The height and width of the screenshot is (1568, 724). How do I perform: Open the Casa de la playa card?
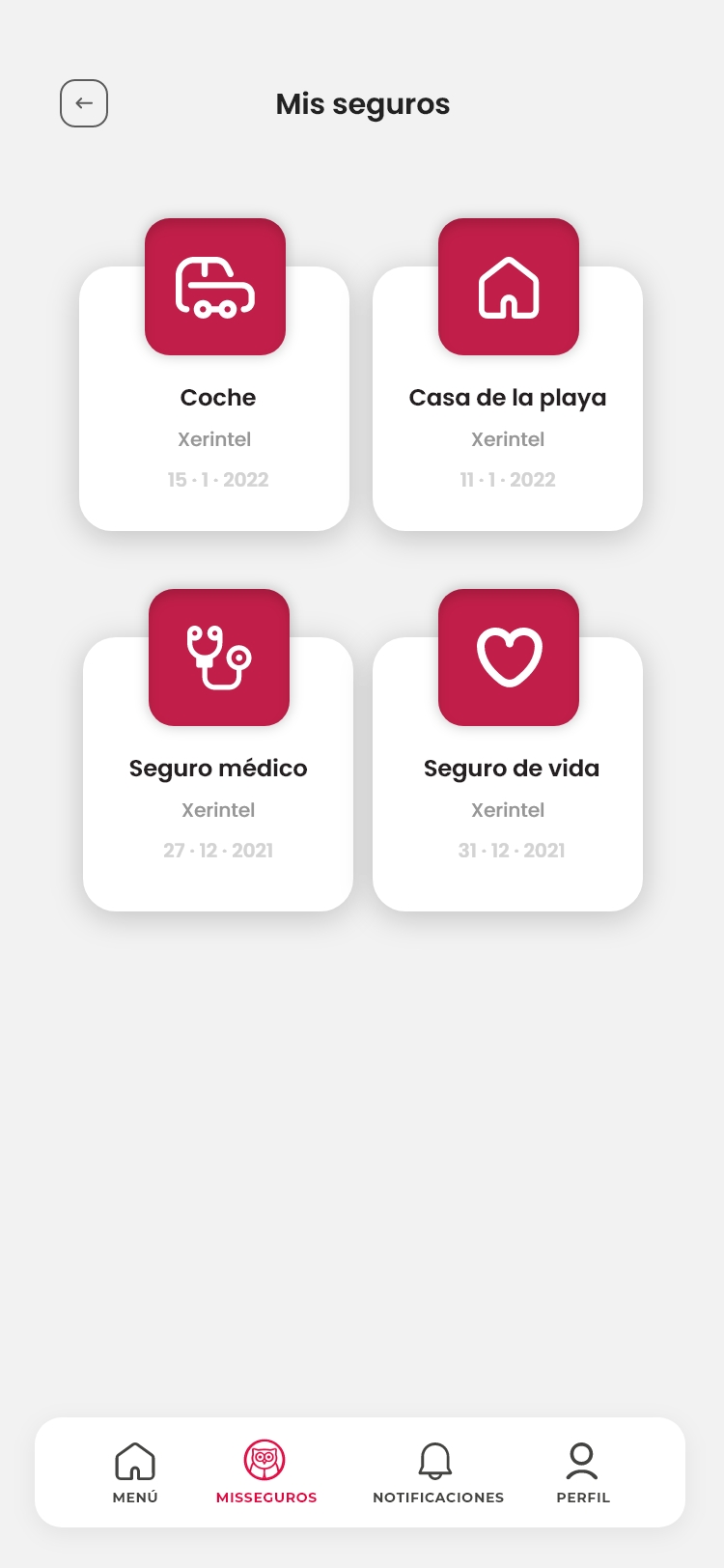pos(508,425)
